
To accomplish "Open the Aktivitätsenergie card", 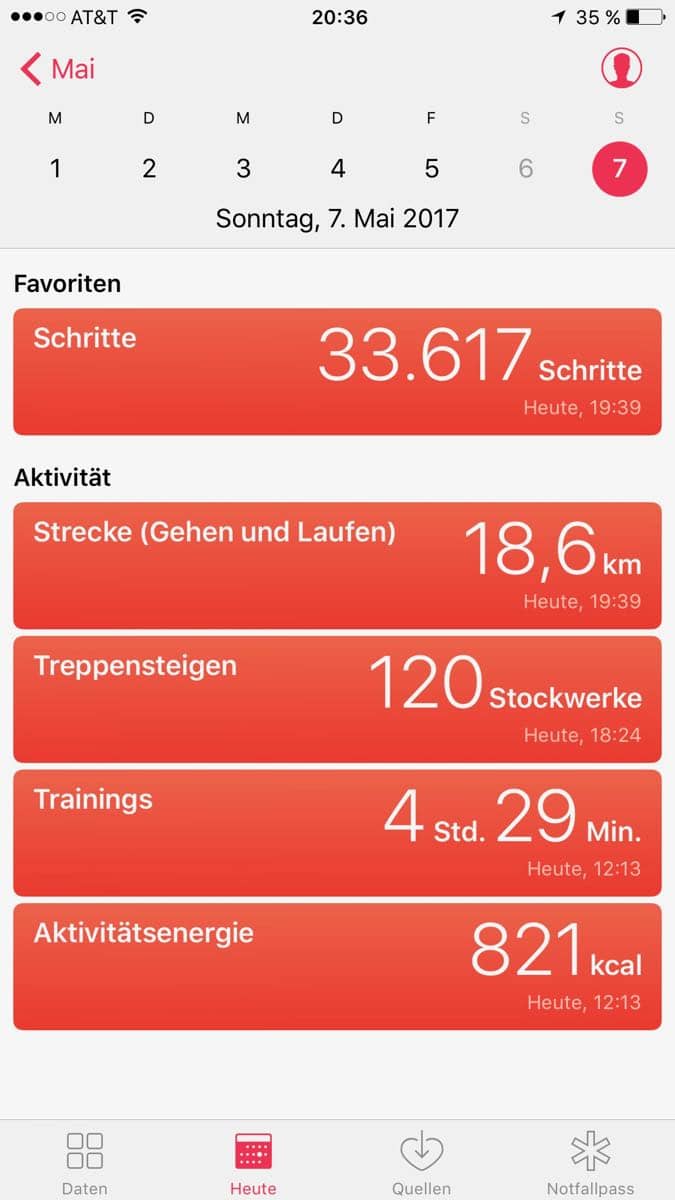I will point(337,966).
